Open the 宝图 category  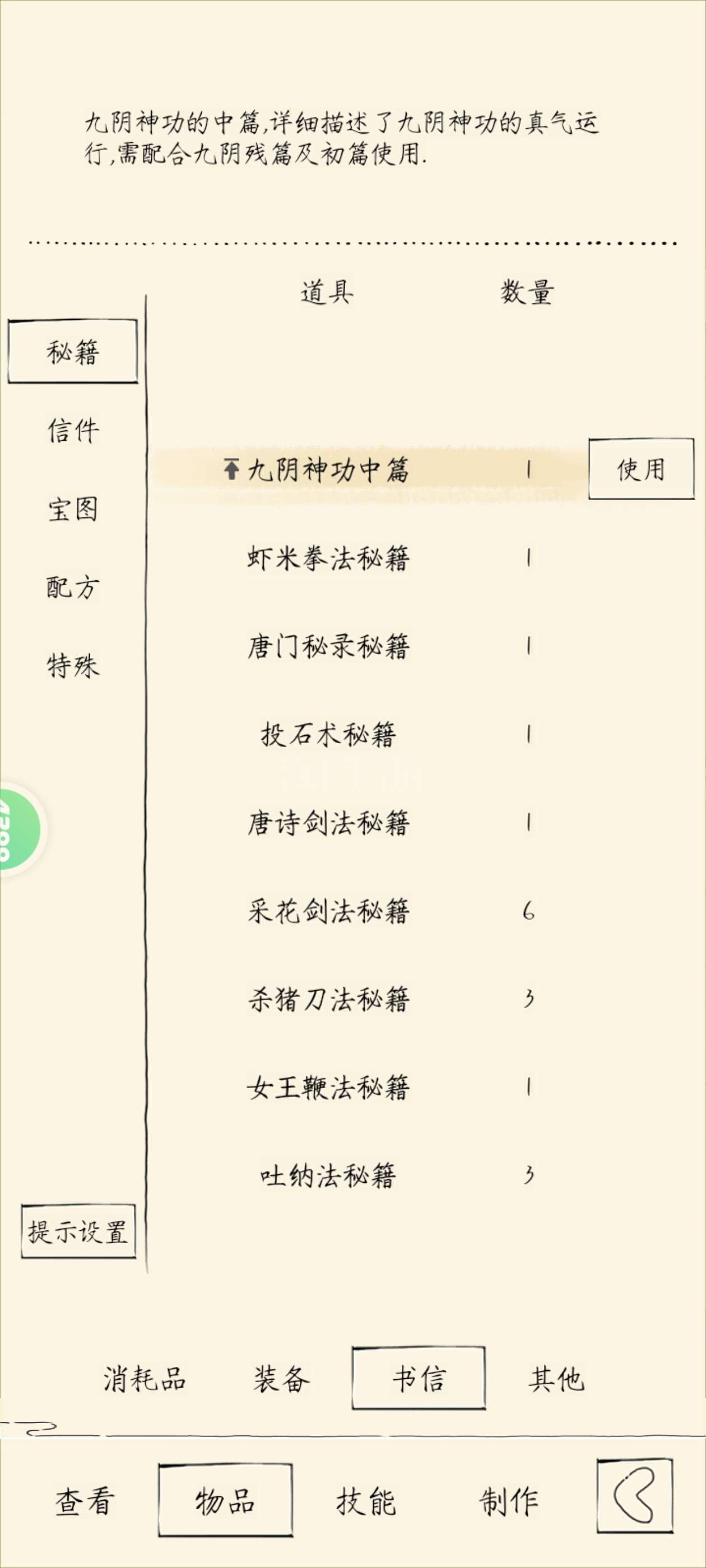click(73, 508)
